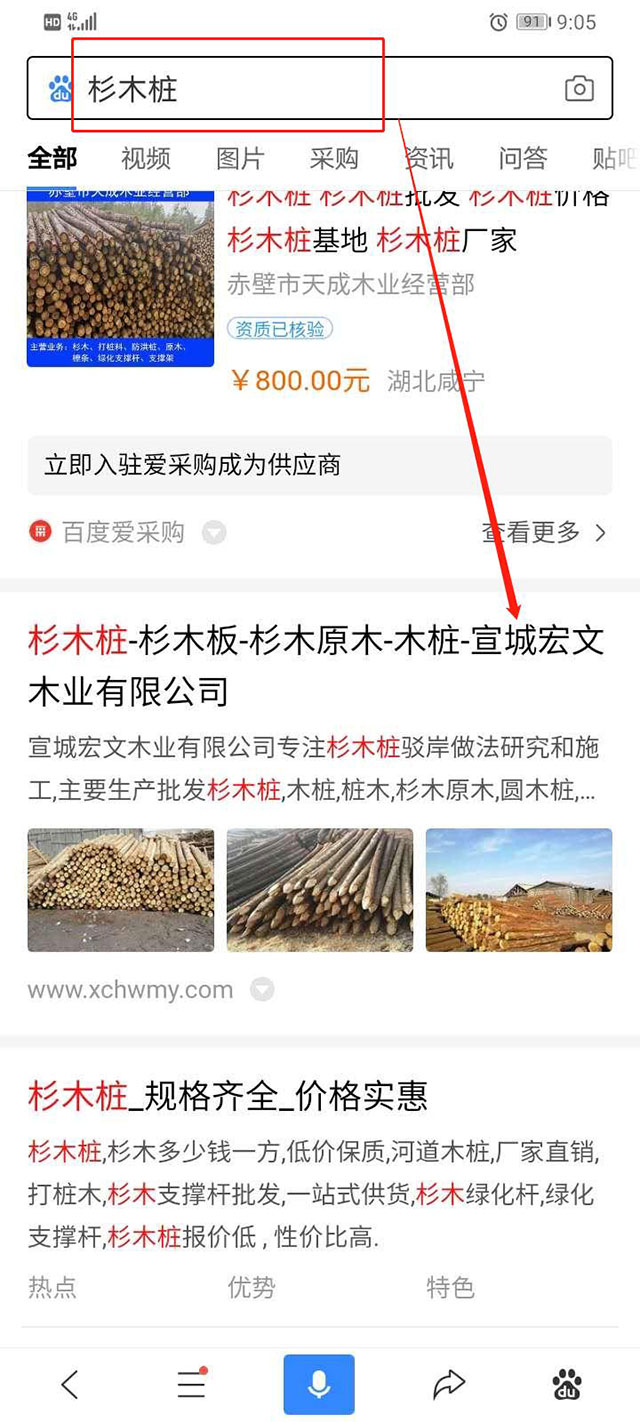Open the 赤壁市天成木业经营部 product listing
The width and height of the screenshot is (640, 1422).
tap(350, 284)
